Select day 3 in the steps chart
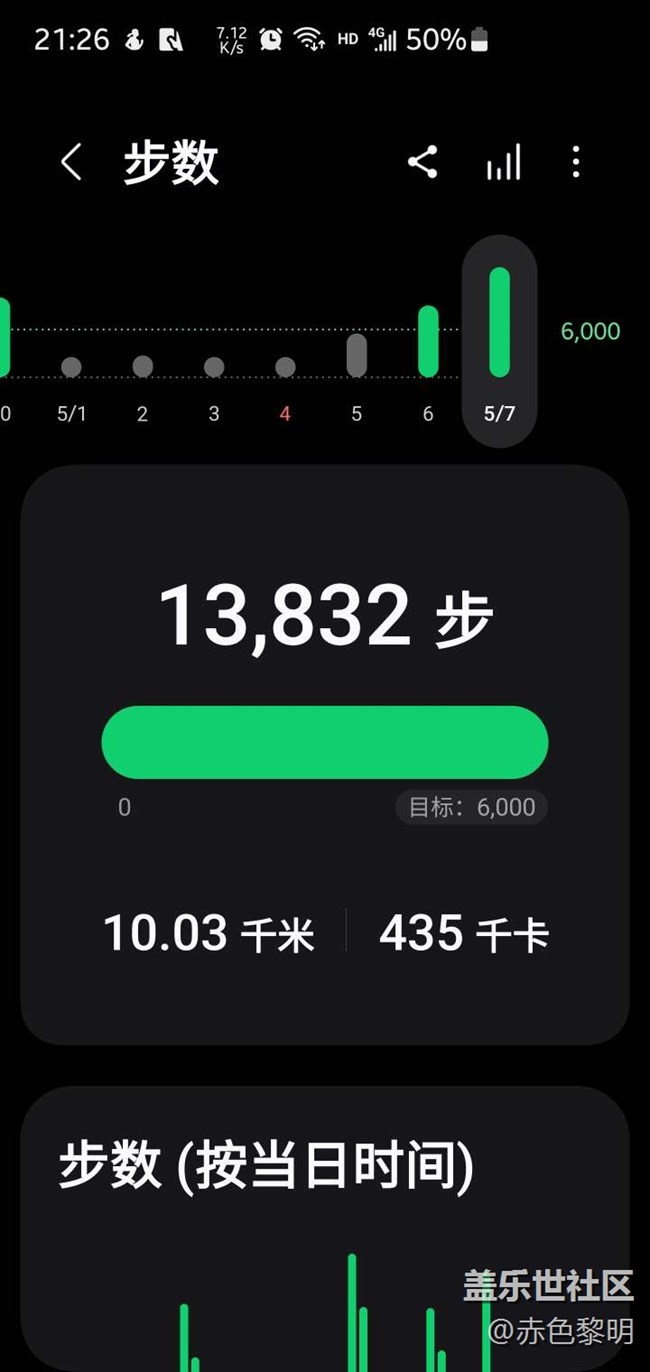 [x=214, y=385]
